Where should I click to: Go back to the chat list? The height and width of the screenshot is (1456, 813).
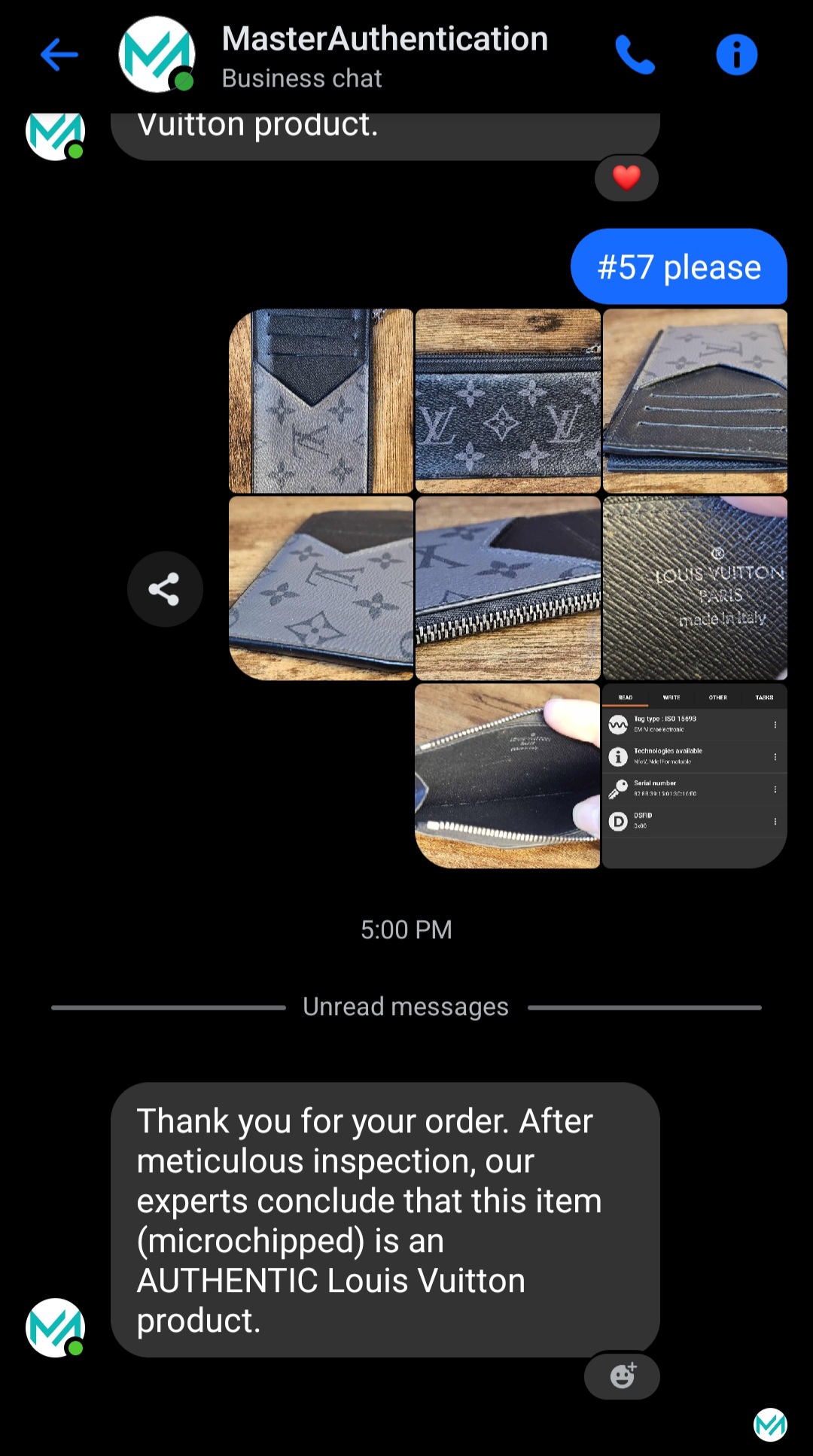(x=59, y=55)
